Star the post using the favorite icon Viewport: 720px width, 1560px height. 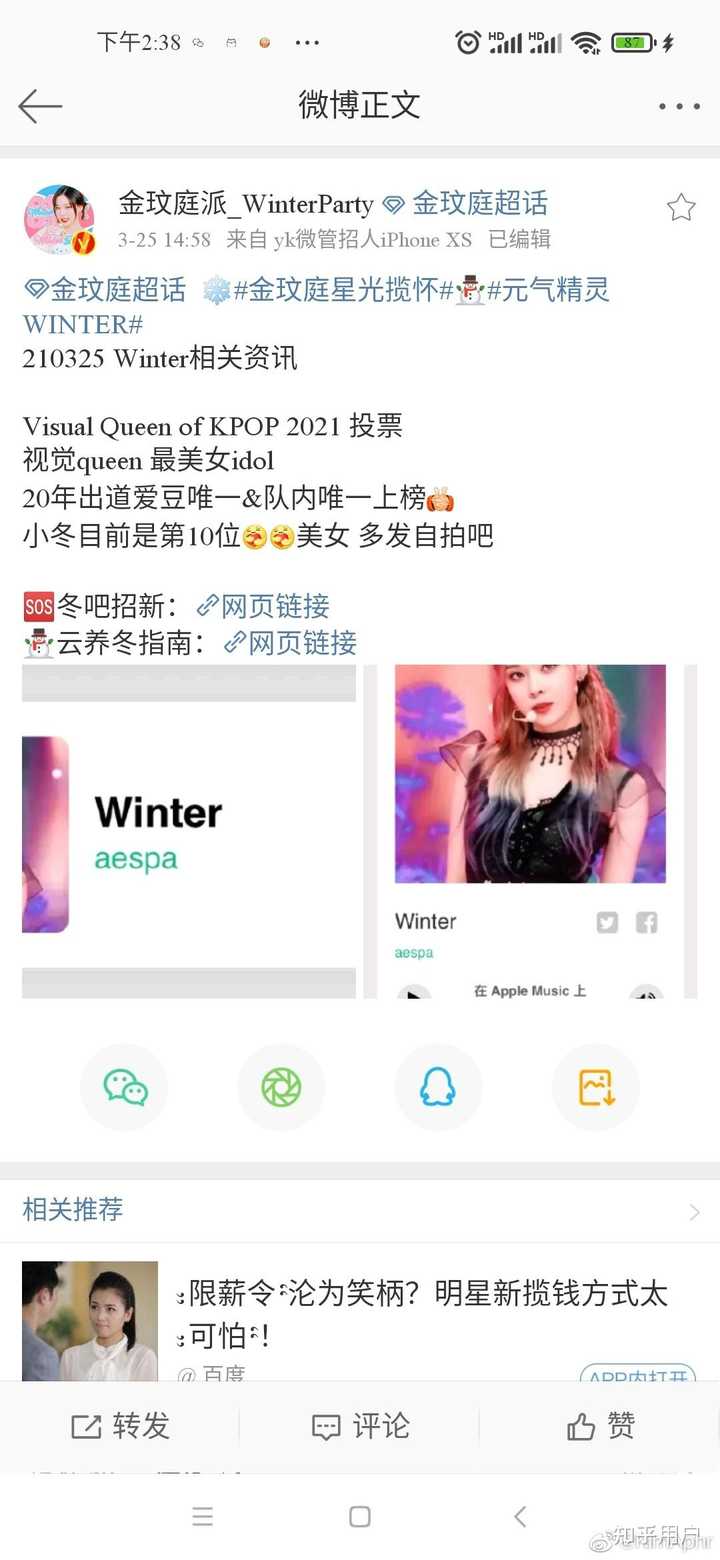(x=681, y=207)
